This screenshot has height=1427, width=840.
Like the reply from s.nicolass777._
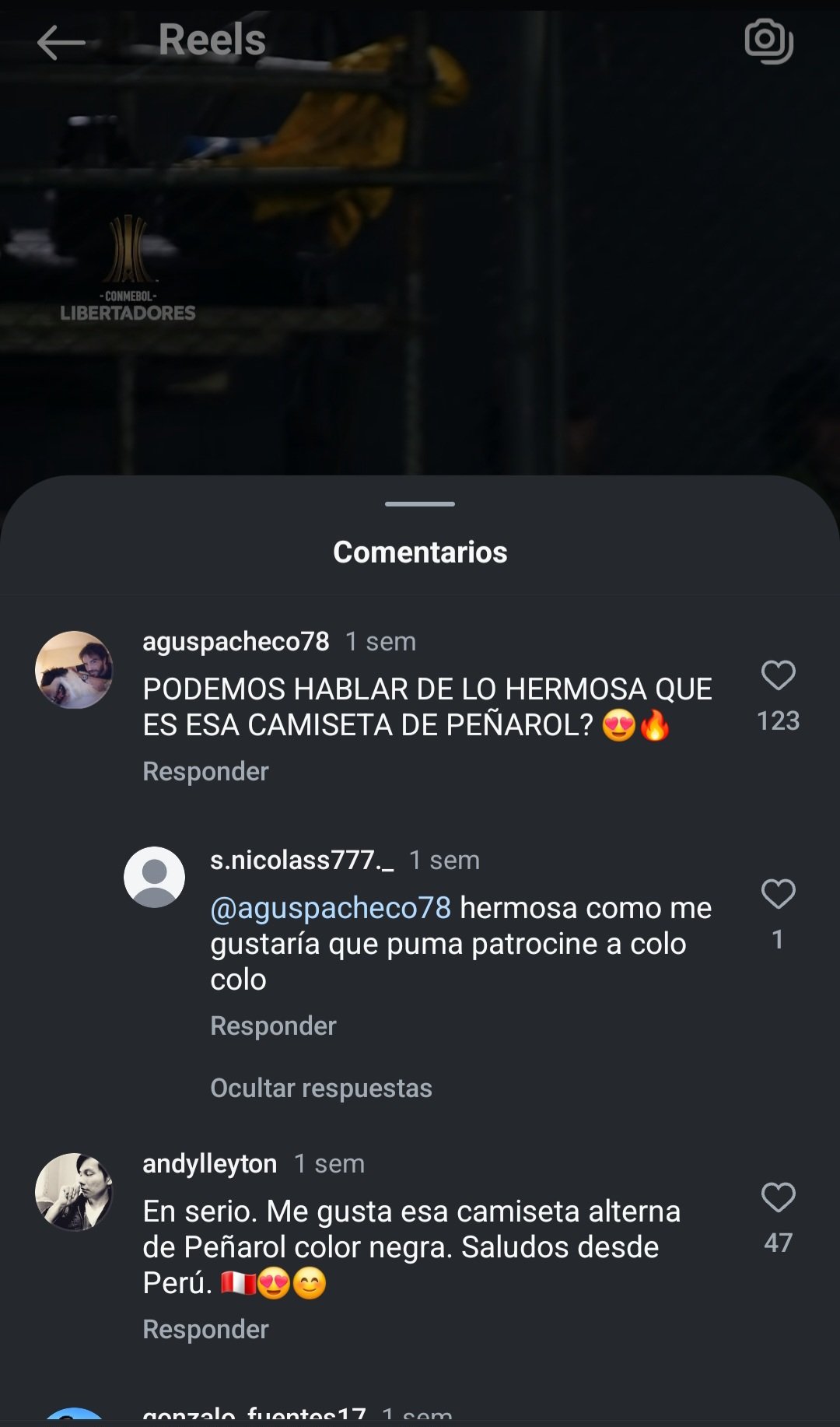pyautogui.click(x=778, y=894)
